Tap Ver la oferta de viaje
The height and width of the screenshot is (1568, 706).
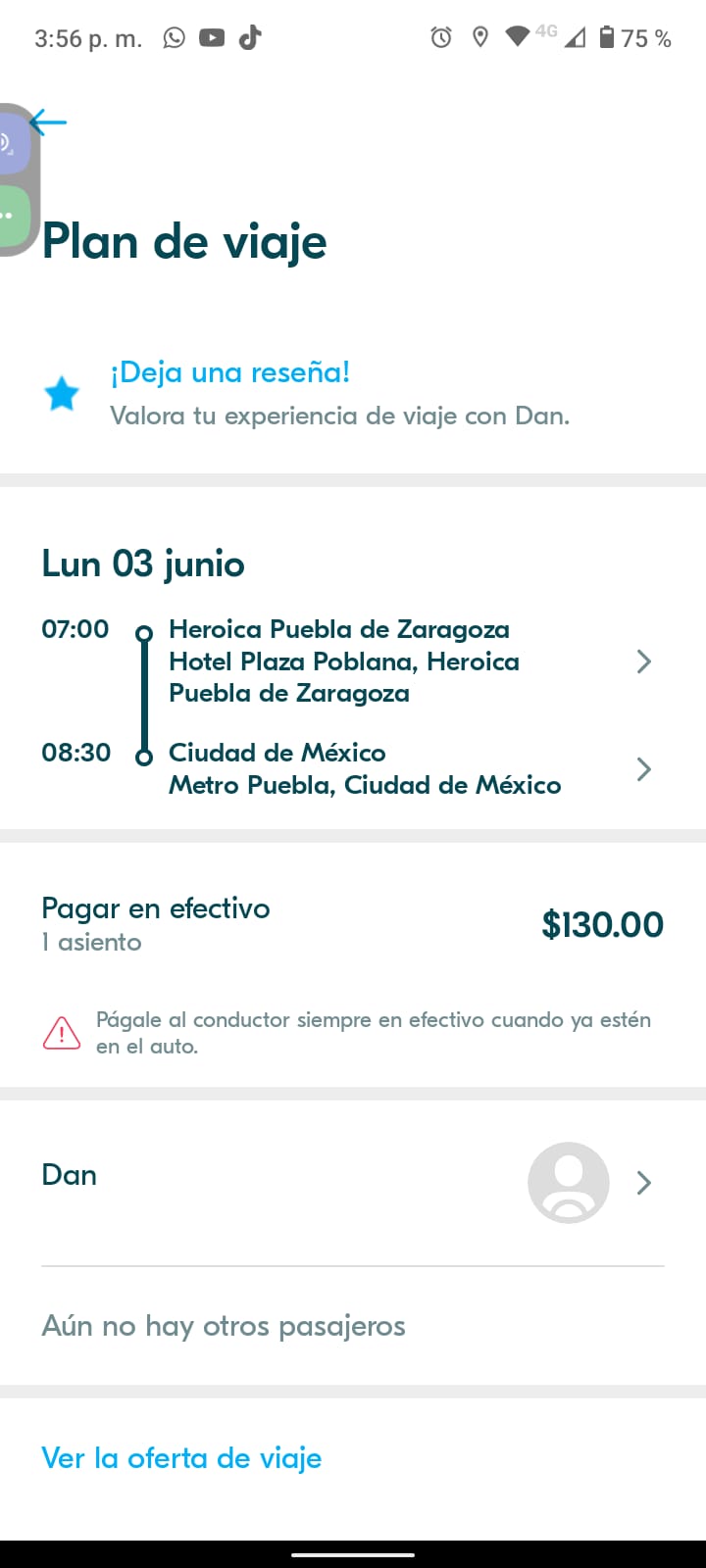click(x=181, y=1458)
